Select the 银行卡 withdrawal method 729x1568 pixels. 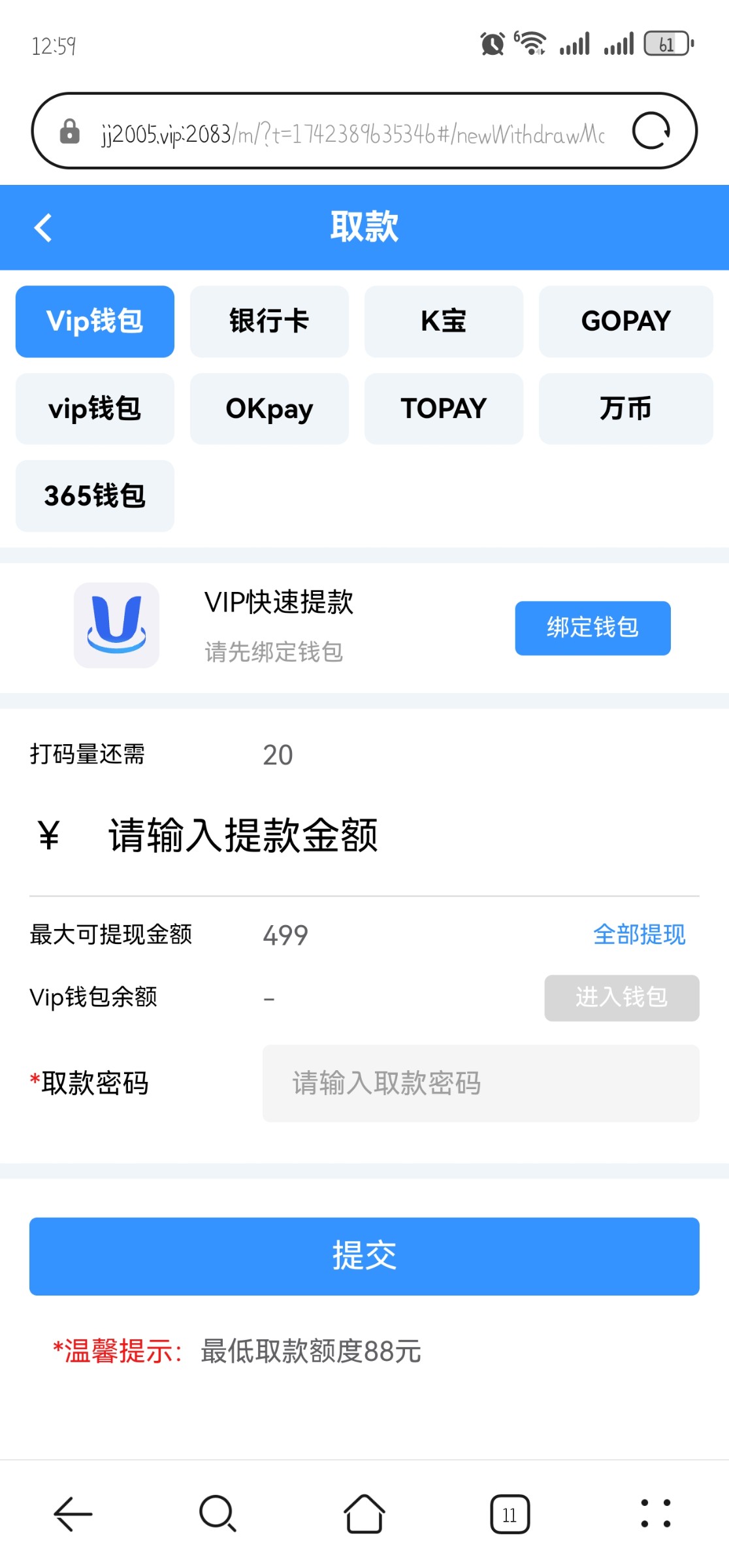tap(269, 321)
